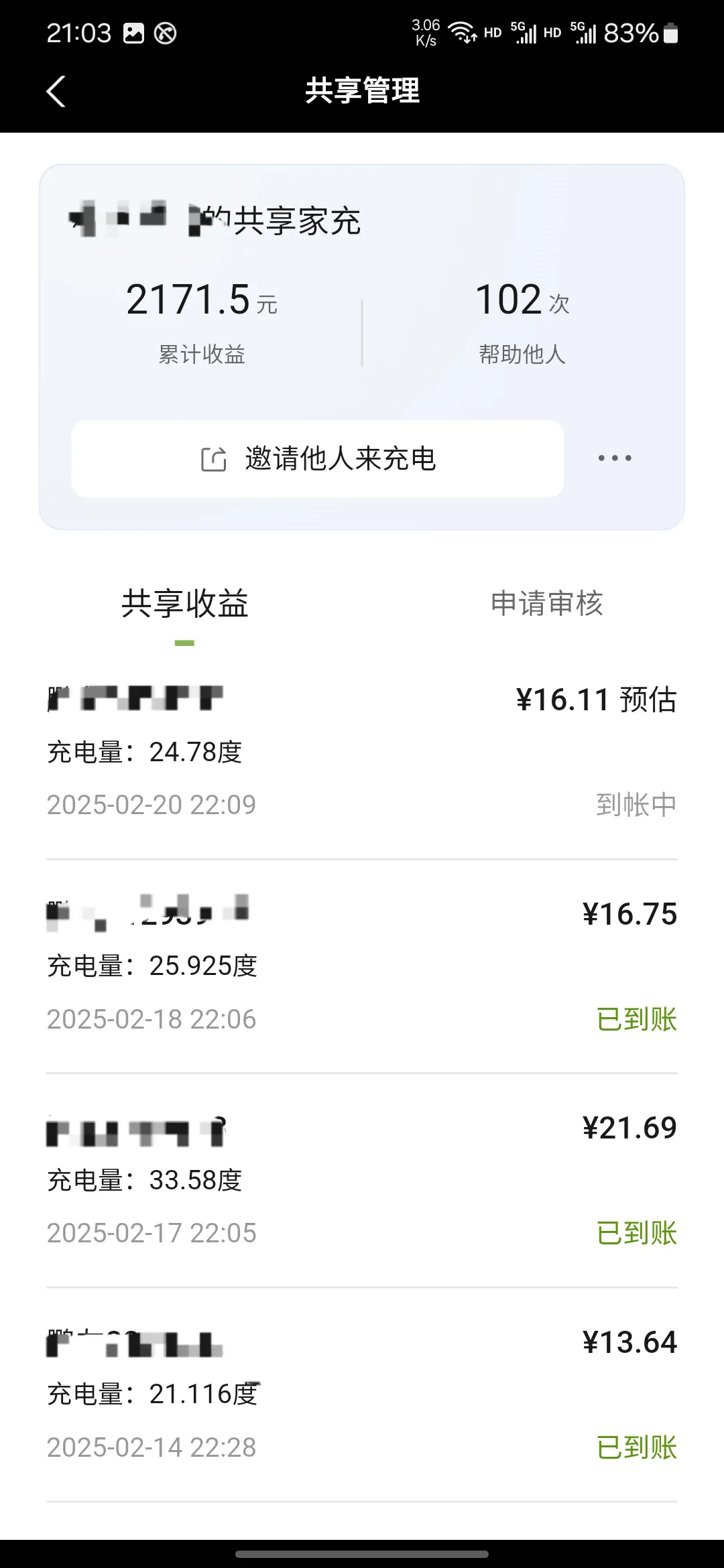The height and width of the screenshot is (1568, 724).
Task: Open the ¥13.64 record from 2025-02-14
Action: click(362, 1395)
